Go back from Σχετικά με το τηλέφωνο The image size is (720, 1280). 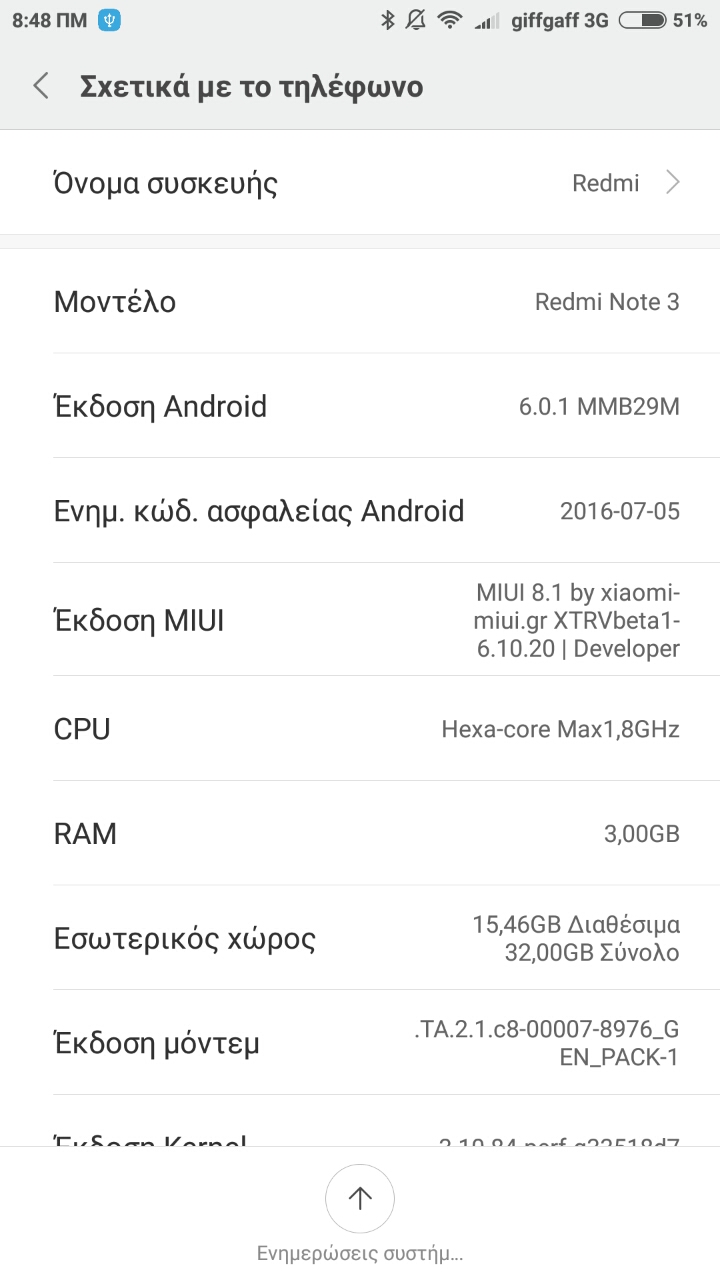pyautogui.click(x=41, y=86)
